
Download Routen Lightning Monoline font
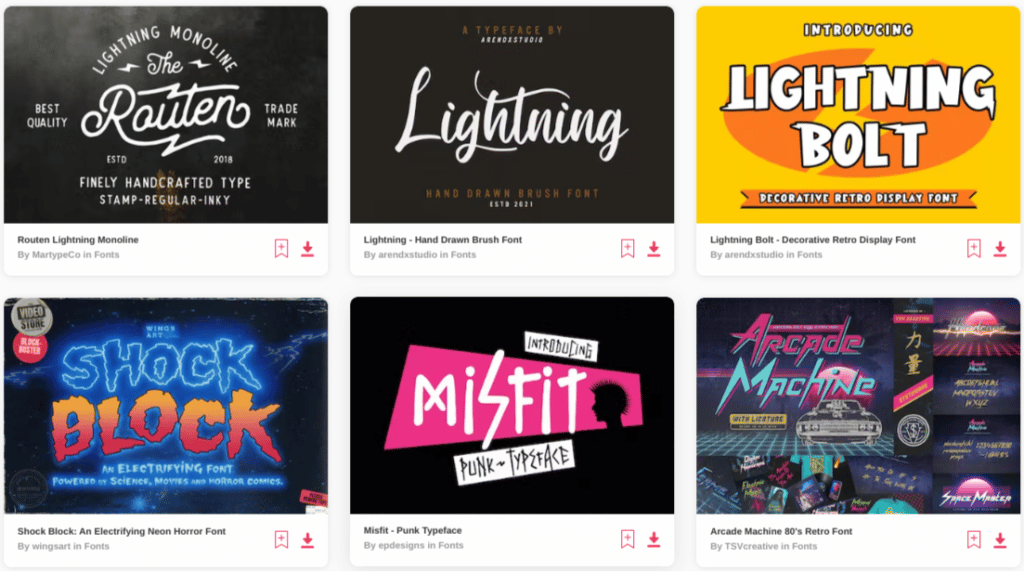click(307, 248)
